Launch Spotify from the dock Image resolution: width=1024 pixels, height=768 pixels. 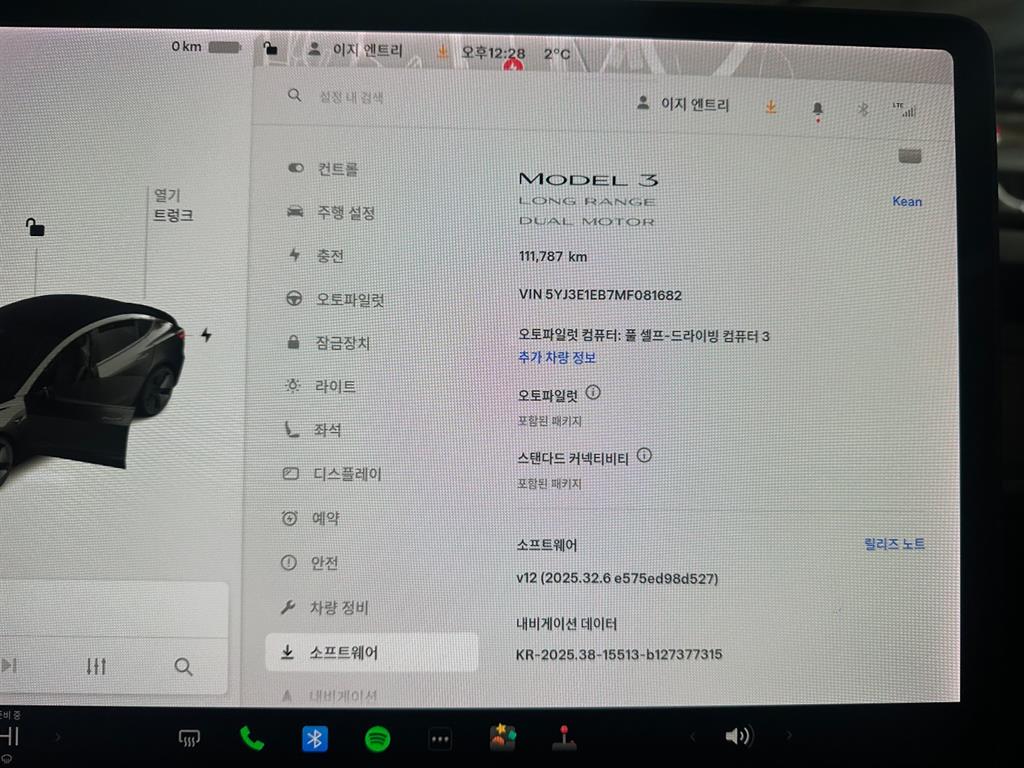coord(377,738)
